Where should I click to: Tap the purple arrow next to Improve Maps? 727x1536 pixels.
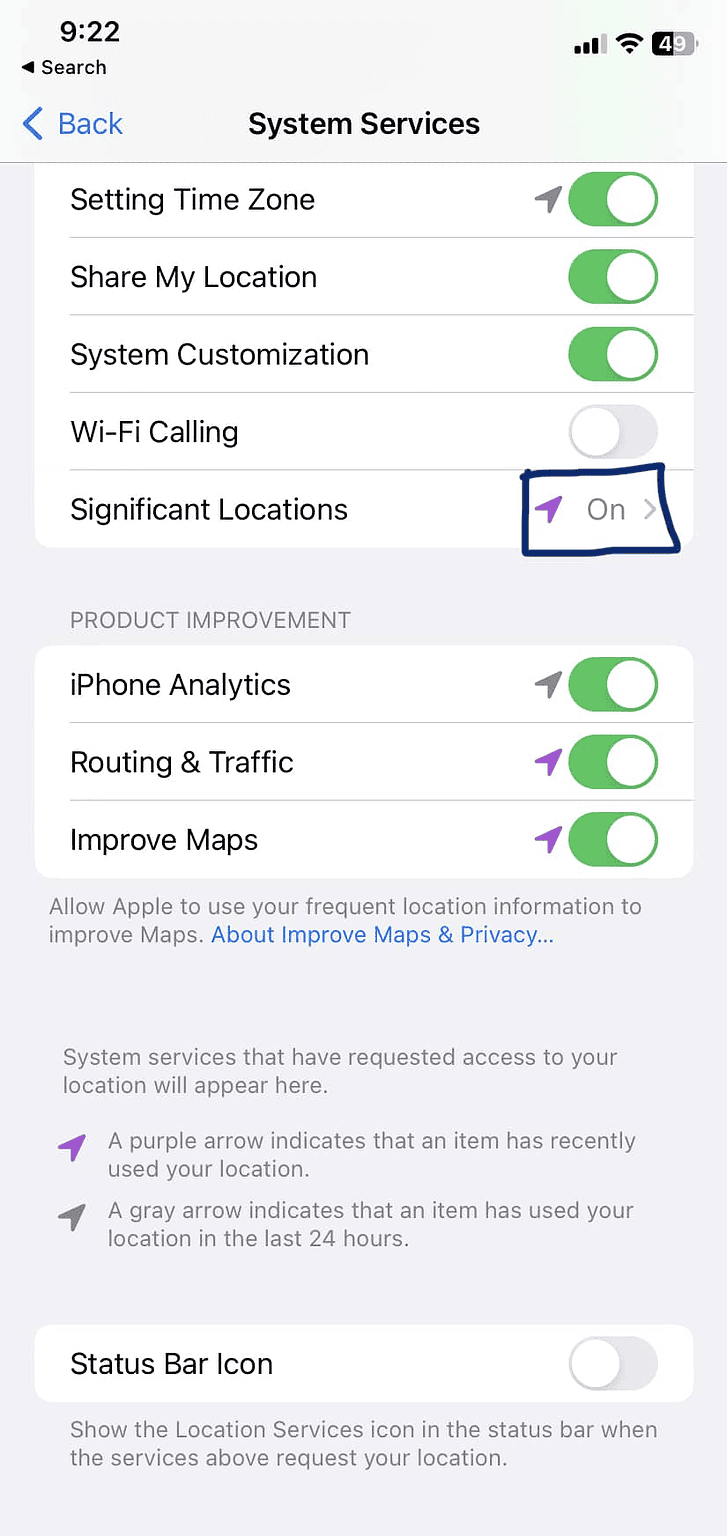[547, 840]
